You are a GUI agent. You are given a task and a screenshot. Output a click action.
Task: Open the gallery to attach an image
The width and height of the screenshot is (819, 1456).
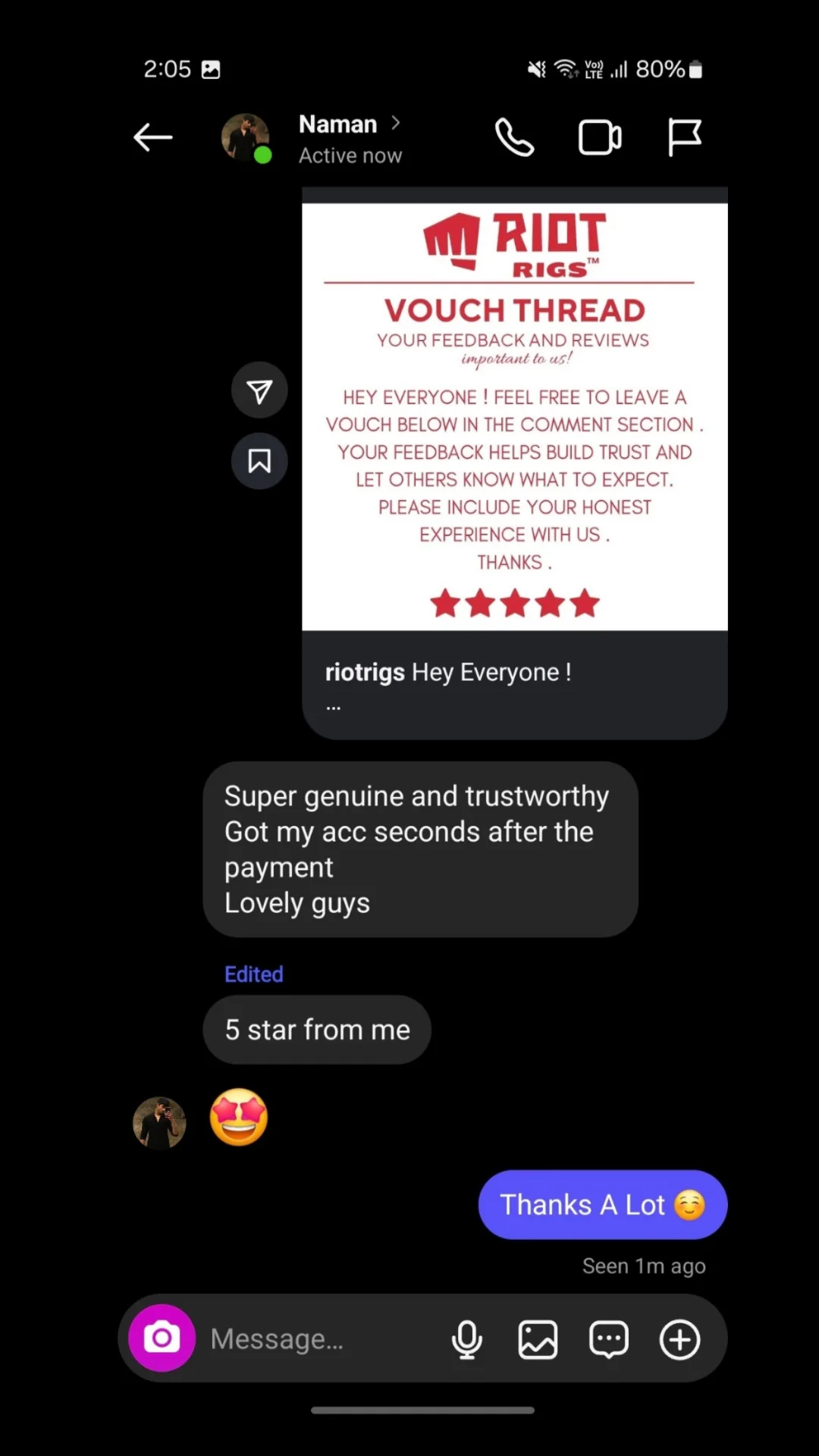point(538,1338)
